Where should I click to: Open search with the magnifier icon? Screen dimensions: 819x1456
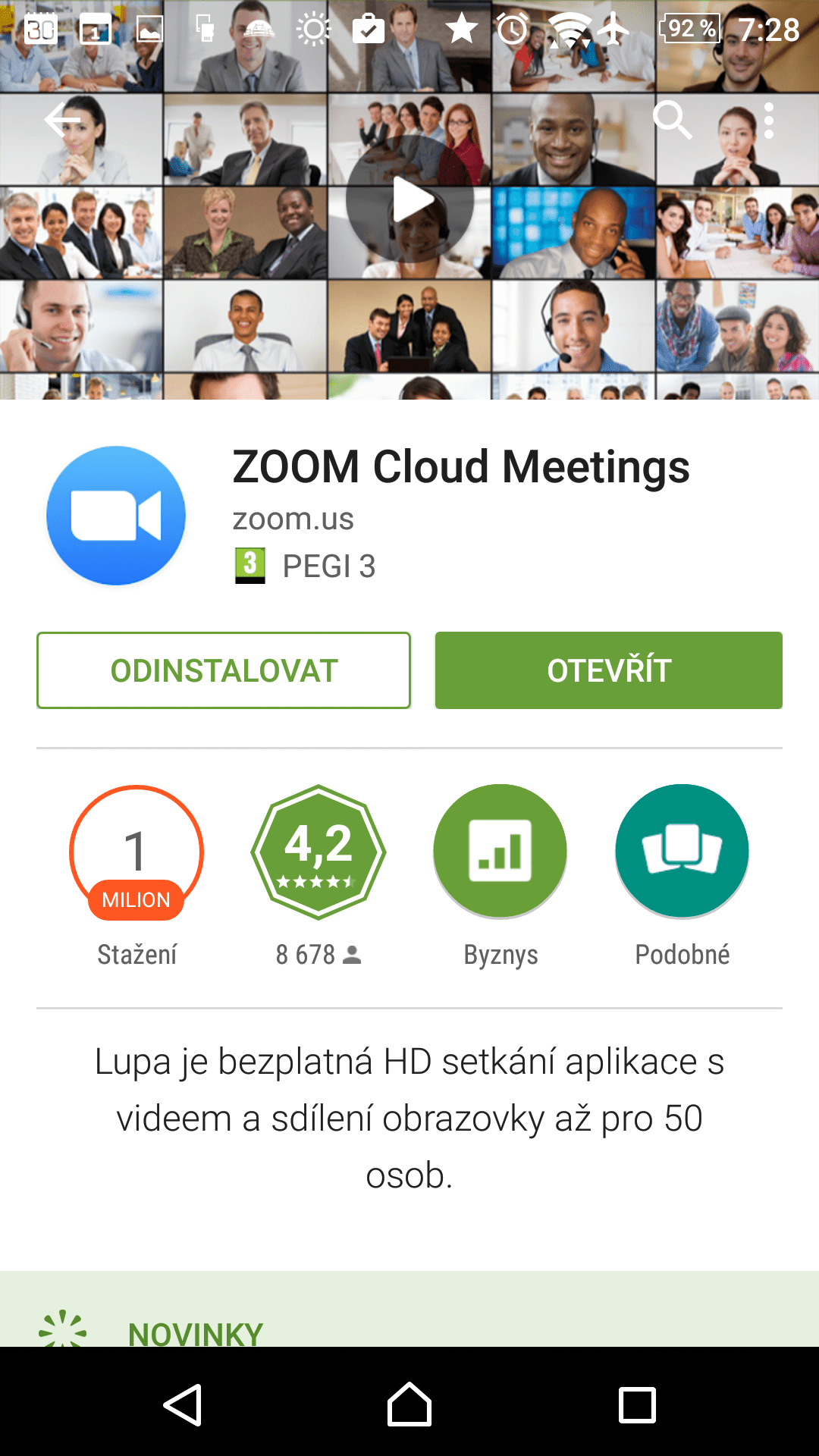(673, 120)
